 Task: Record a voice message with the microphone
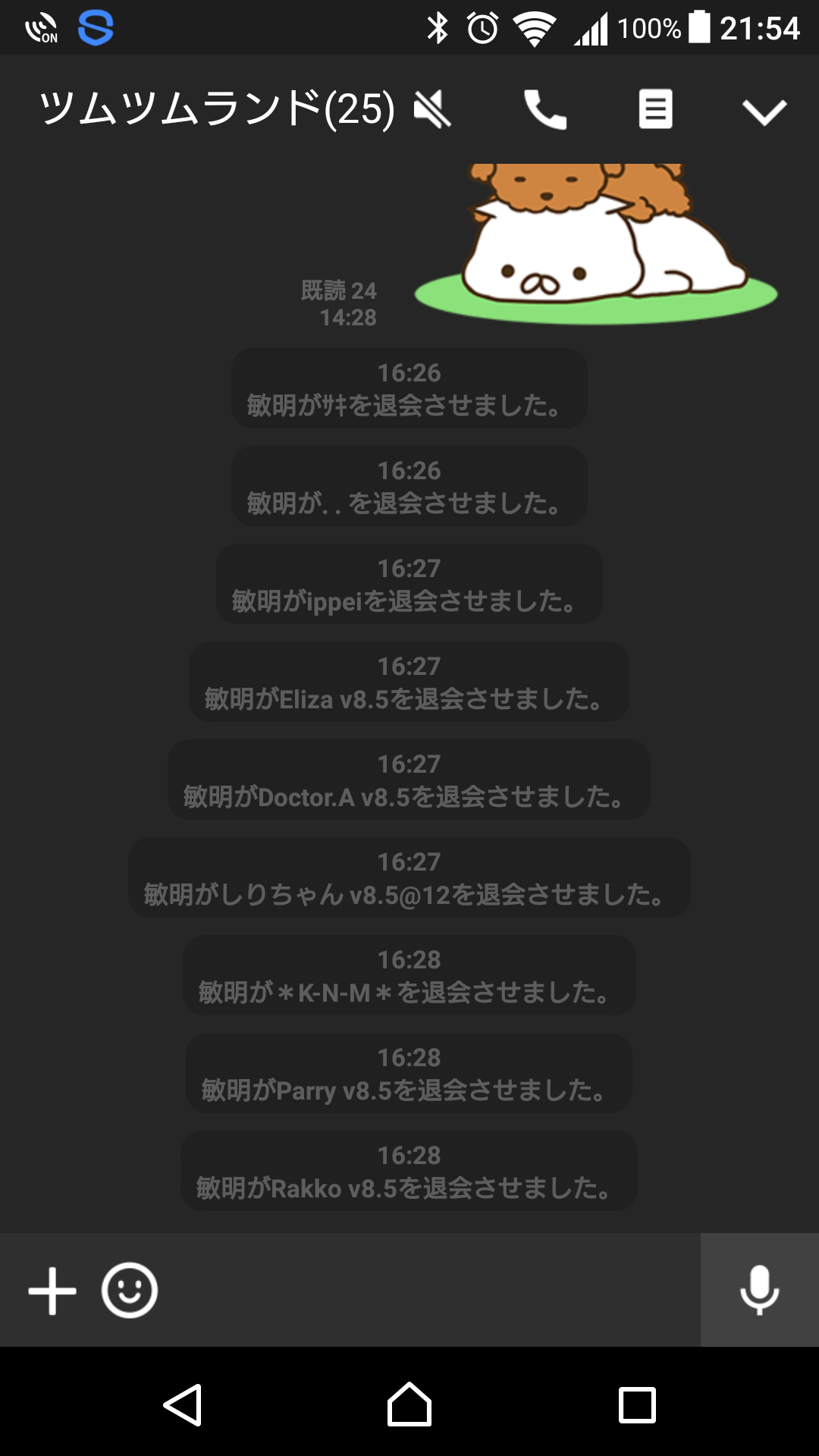(759, 1291)
